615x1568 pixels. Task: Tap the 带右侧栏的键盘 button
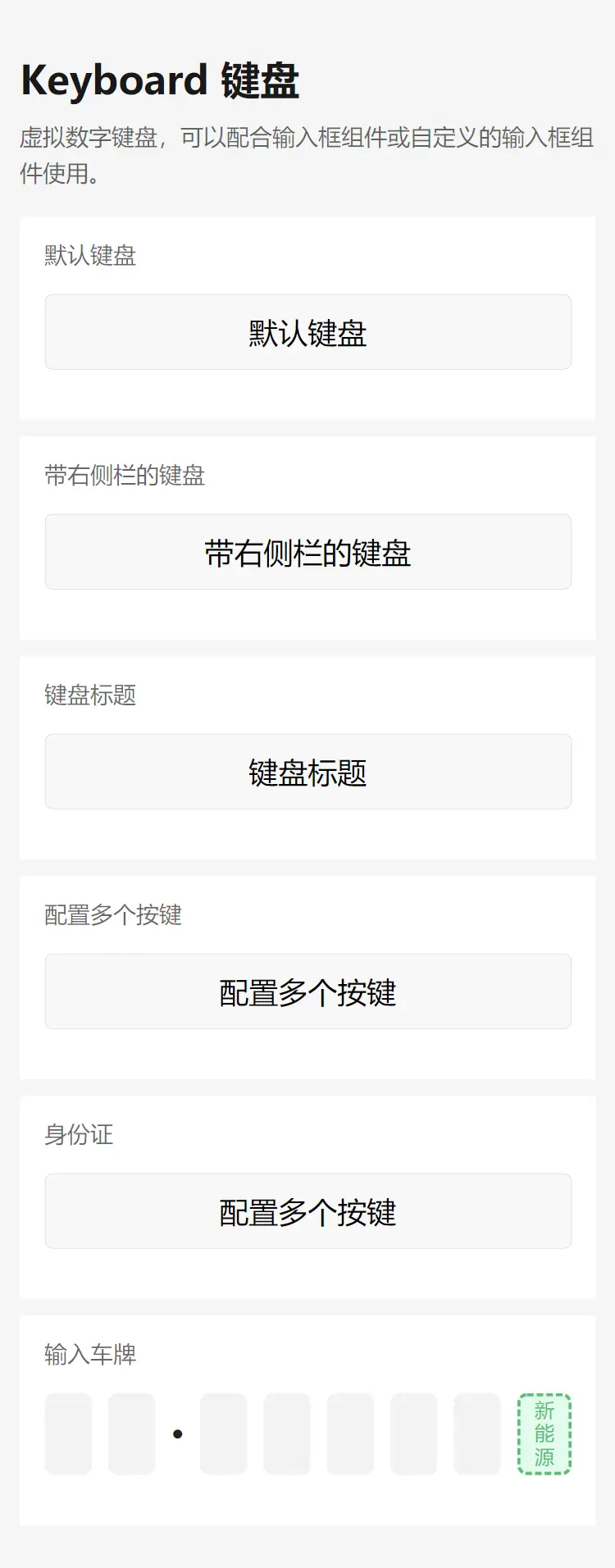tap(307, 552)
